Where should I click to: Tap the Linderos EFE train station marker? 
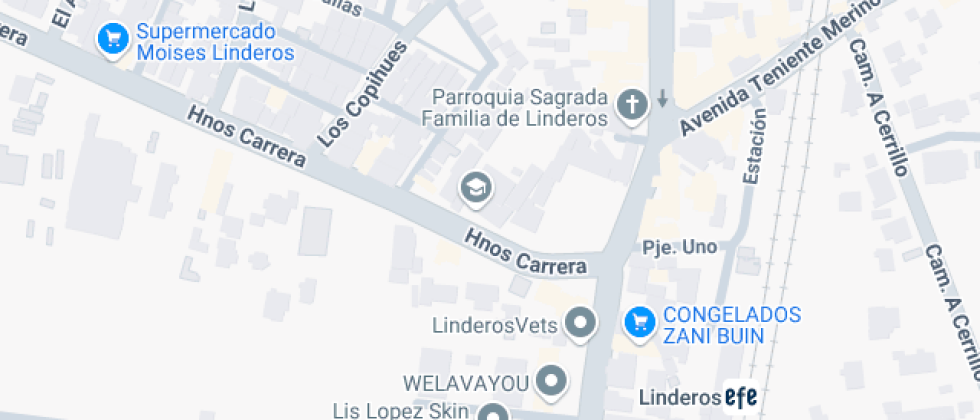740,397
